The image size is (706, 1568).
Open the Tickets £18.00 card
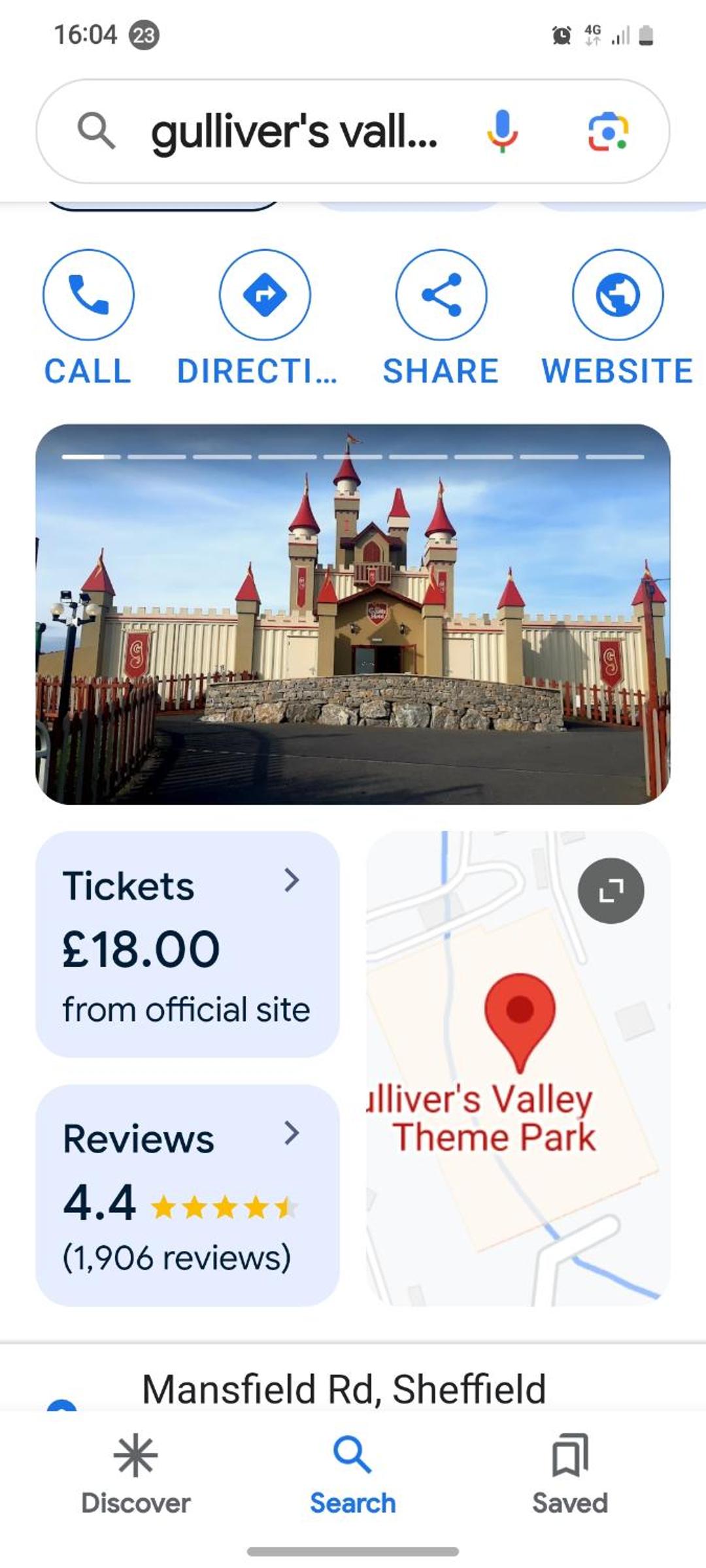coord(188,944)
